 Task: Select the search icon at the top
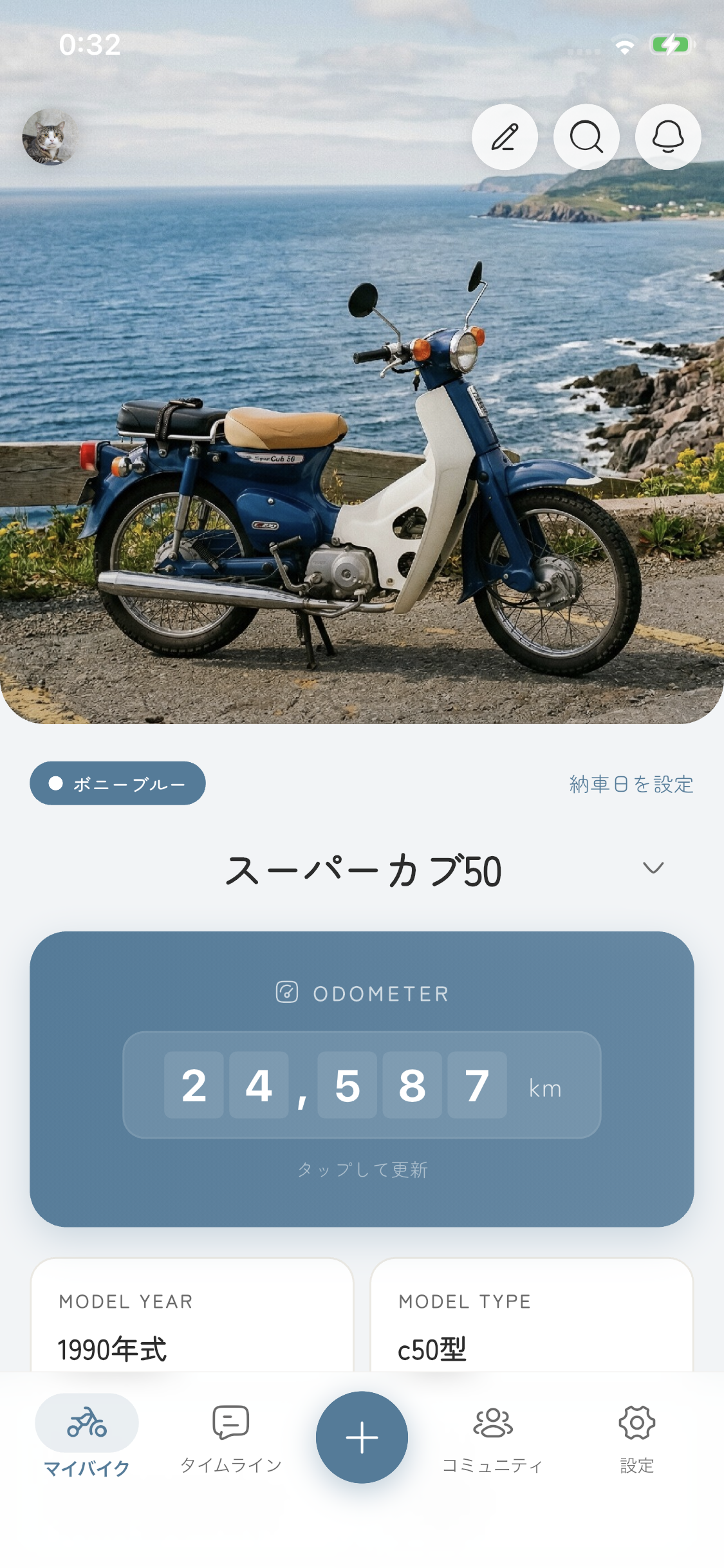(x=587, y=137)
